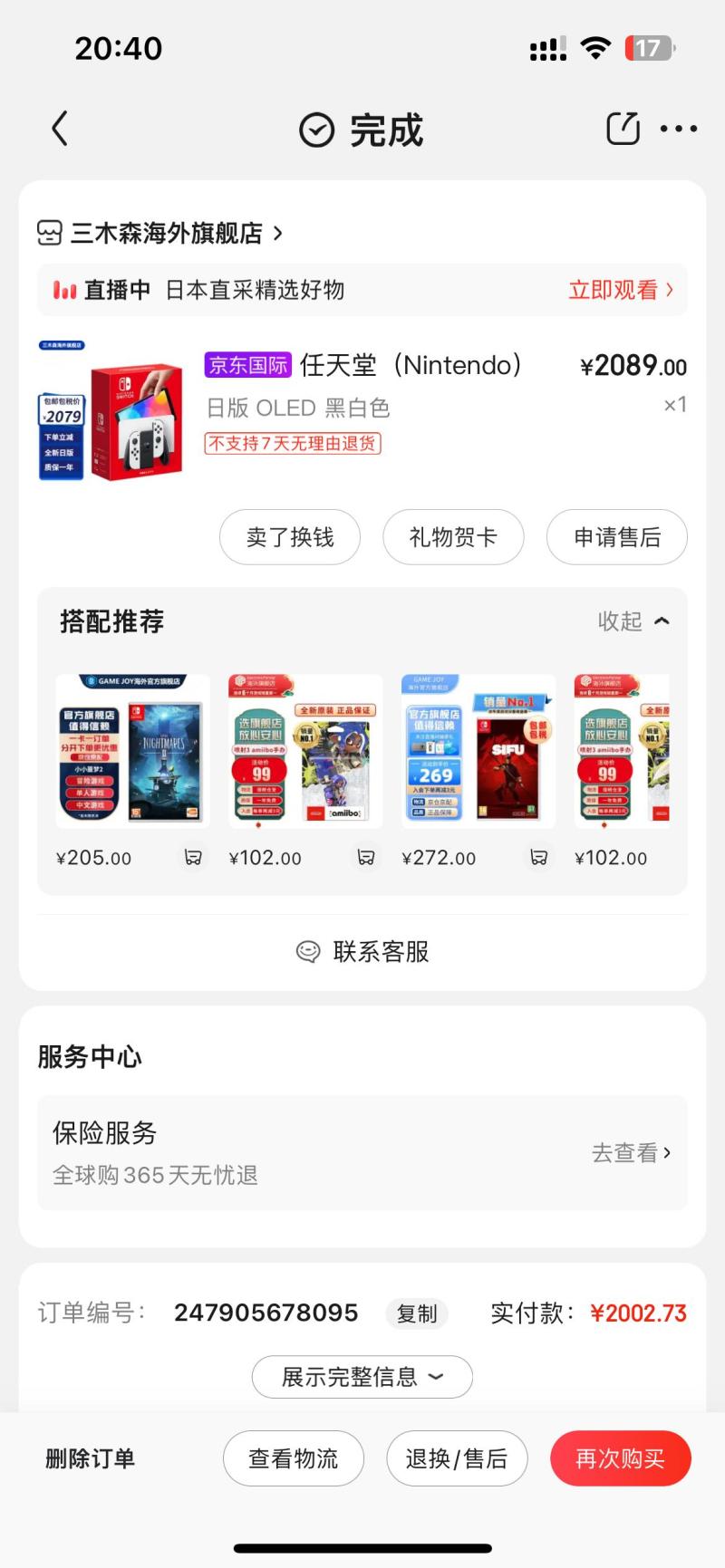Check logistics with 查看物流
This screenshot has height=1568, width=725.
294,1458
